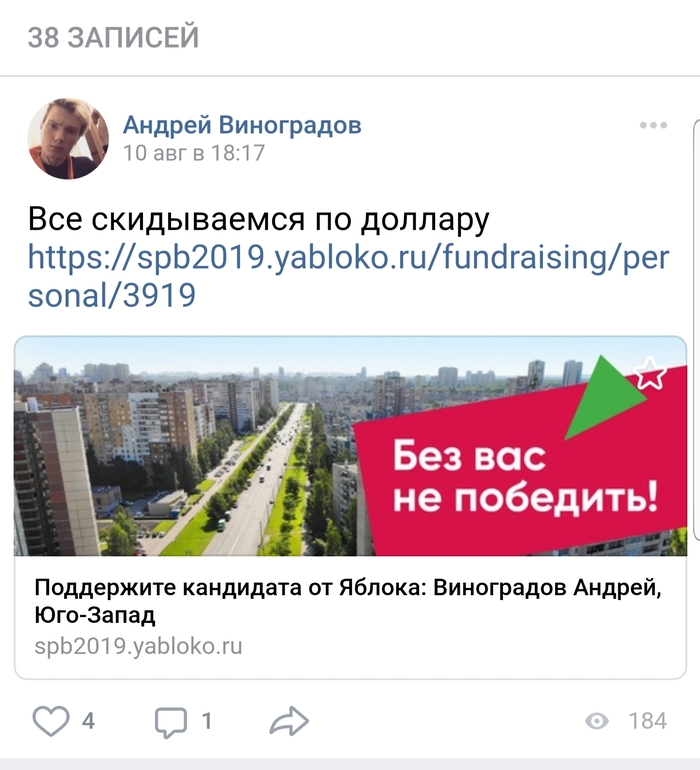Open Андрей Виноградов's profile picture

click(68, 139)
